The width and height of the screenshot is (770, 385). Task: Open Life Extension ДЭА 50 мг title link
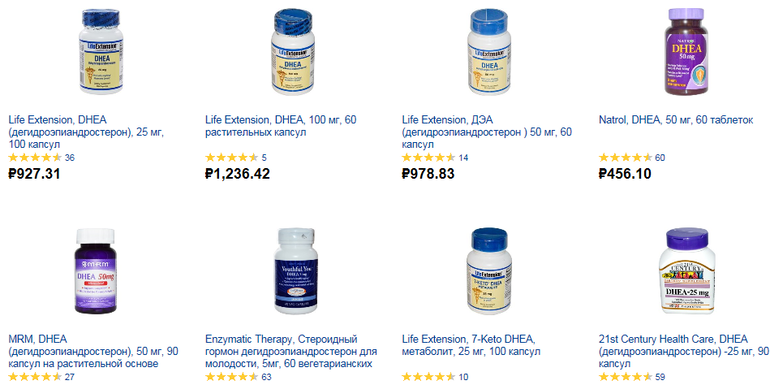tap(487, 132)
